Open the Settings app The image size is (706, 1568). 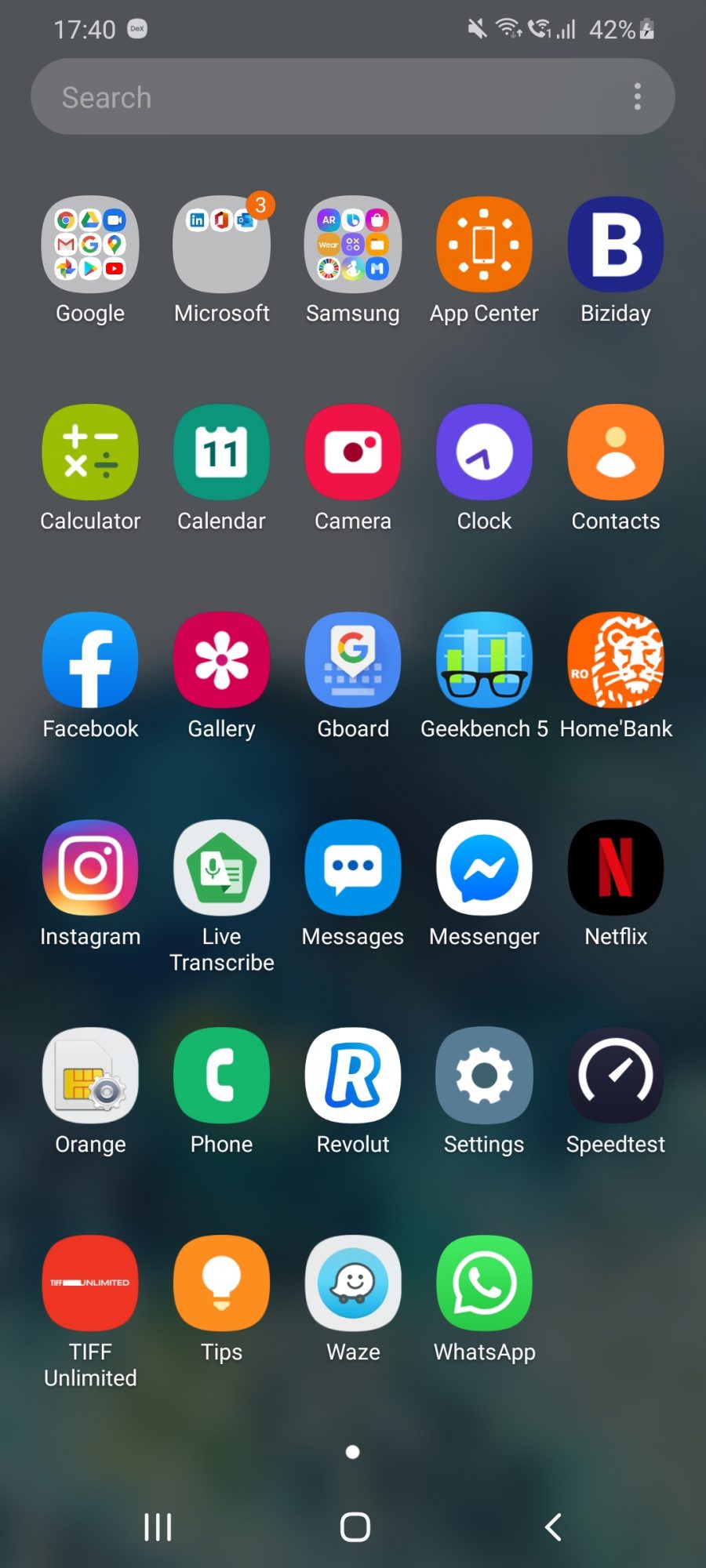pos(484,1076)
